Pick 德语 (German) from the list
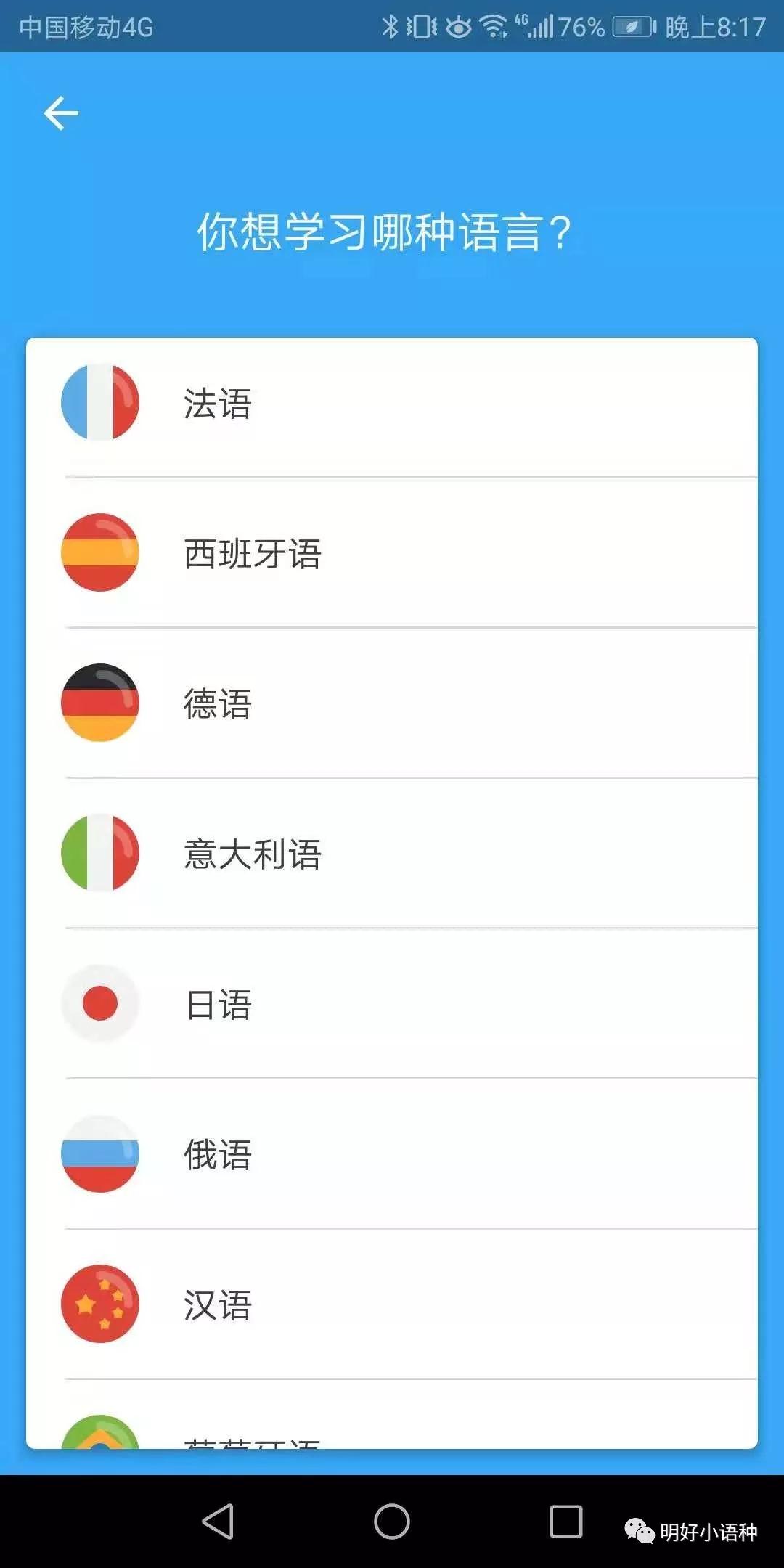Viewport: 784px width, 1568px height. coord(392,703)
